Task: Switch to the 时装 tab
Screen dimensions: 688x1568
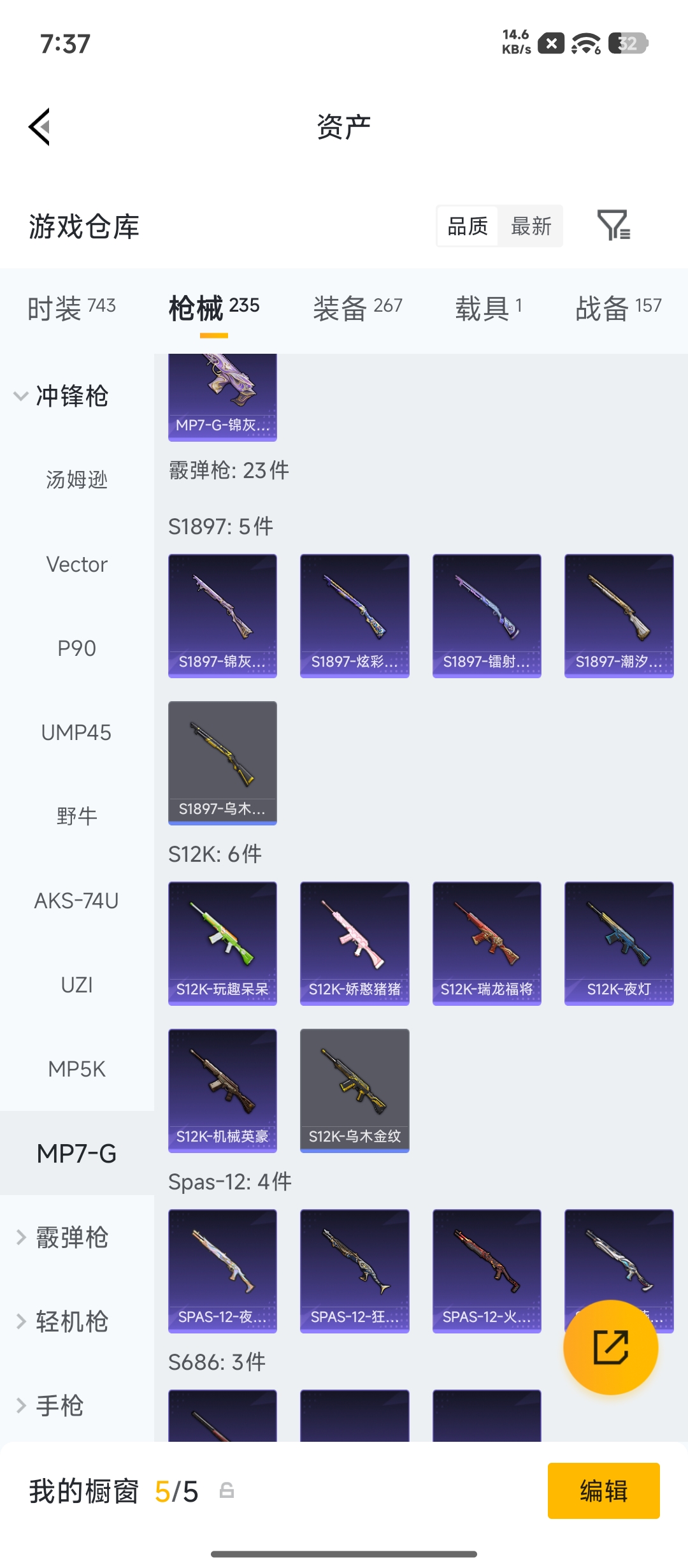Action: [x=71, y=309]
